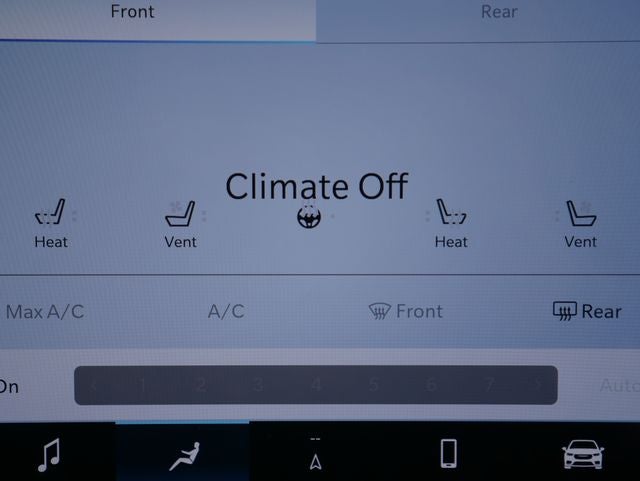Enable driver seat Vent
The image size is (640, 481).
pyautogui.click(x=181, y=224)
